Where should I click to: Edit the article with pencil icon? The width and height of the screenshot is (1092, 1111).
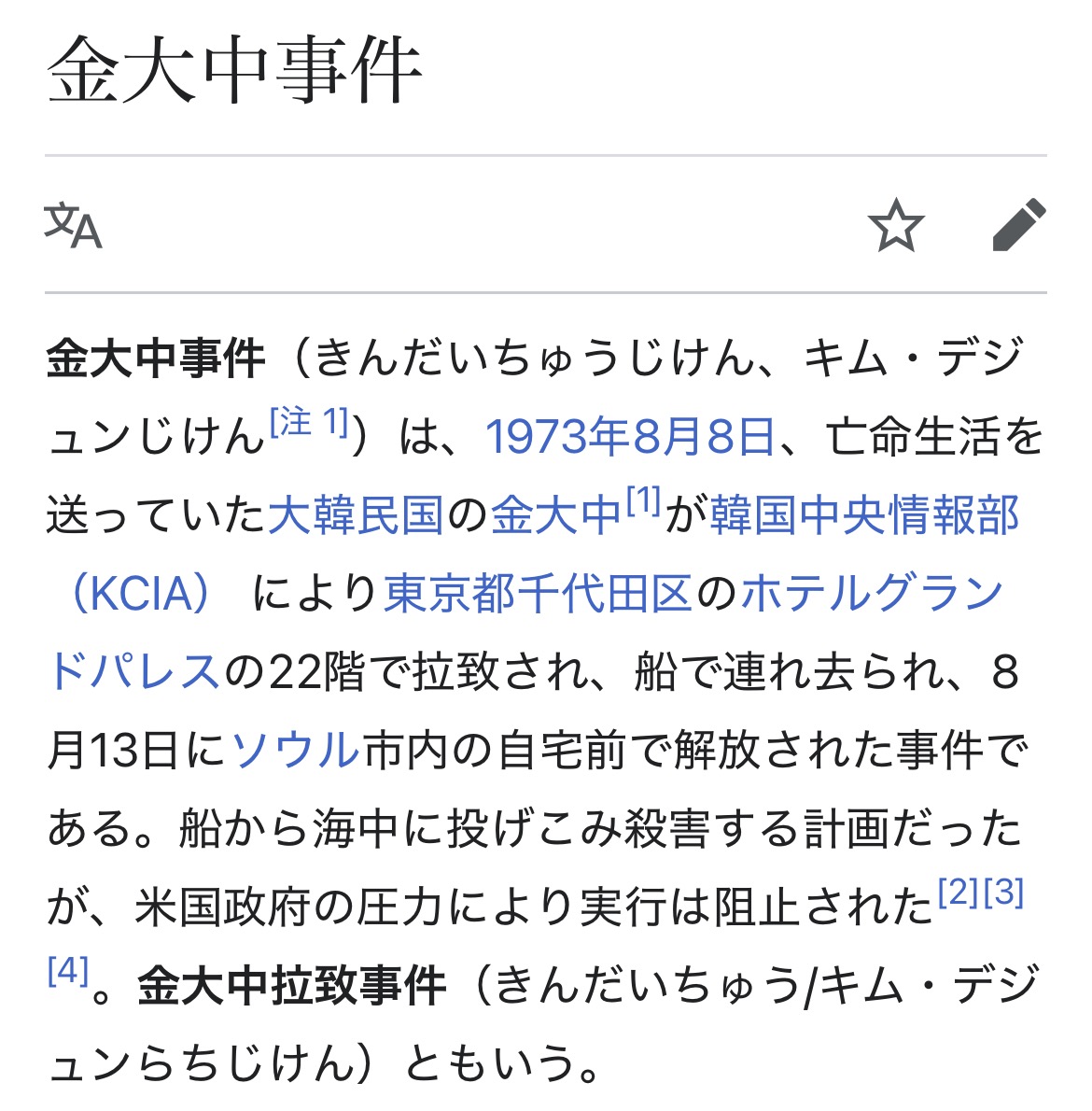[x=1018, y=225]
